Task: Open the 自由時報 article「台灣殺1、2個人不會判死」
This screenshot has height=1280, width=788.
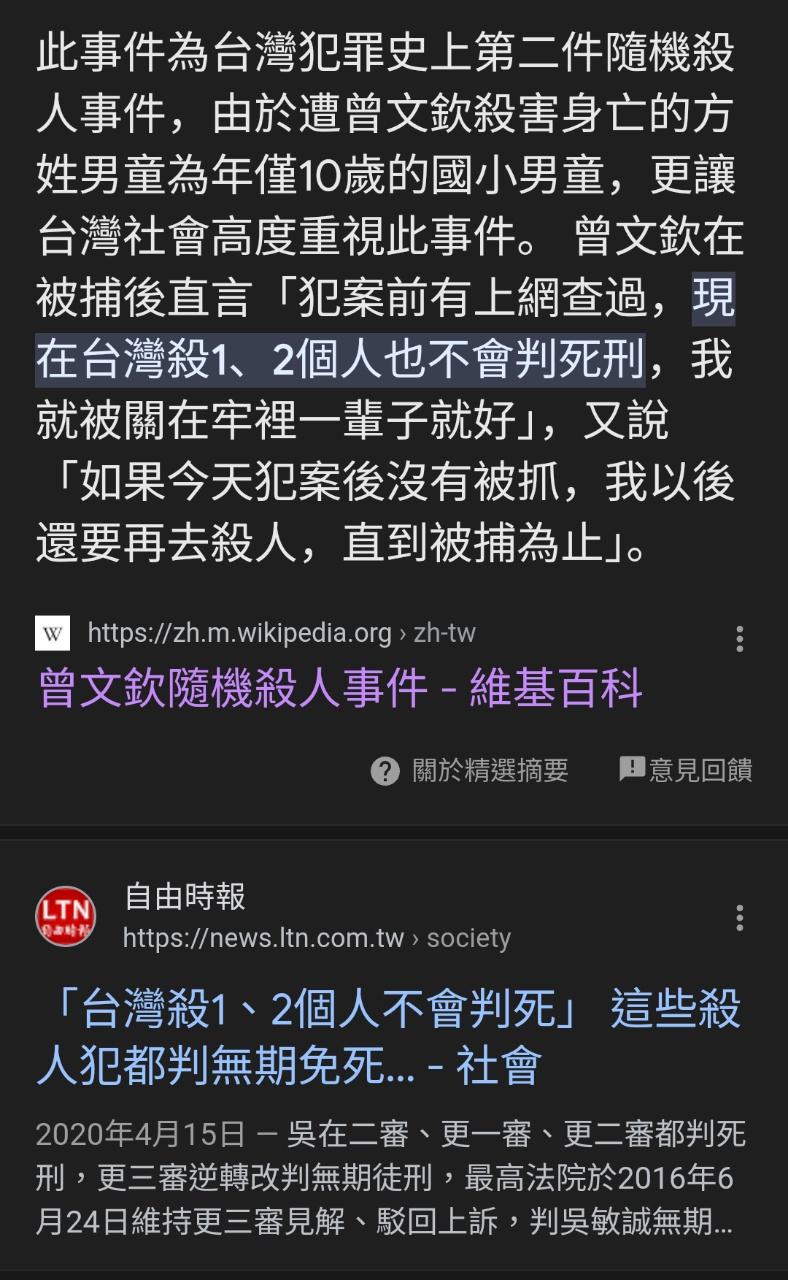Action: 388,1037
